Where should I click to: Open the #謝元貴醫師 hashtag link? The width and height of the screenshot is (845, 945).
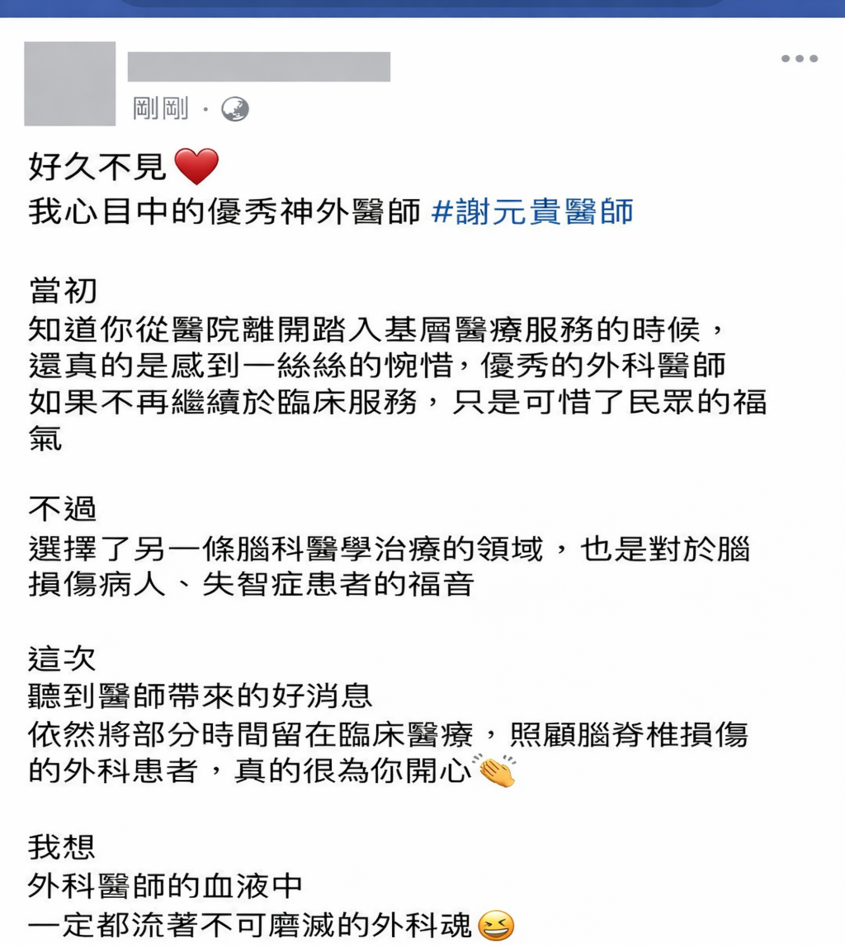(x=533, y=212)
